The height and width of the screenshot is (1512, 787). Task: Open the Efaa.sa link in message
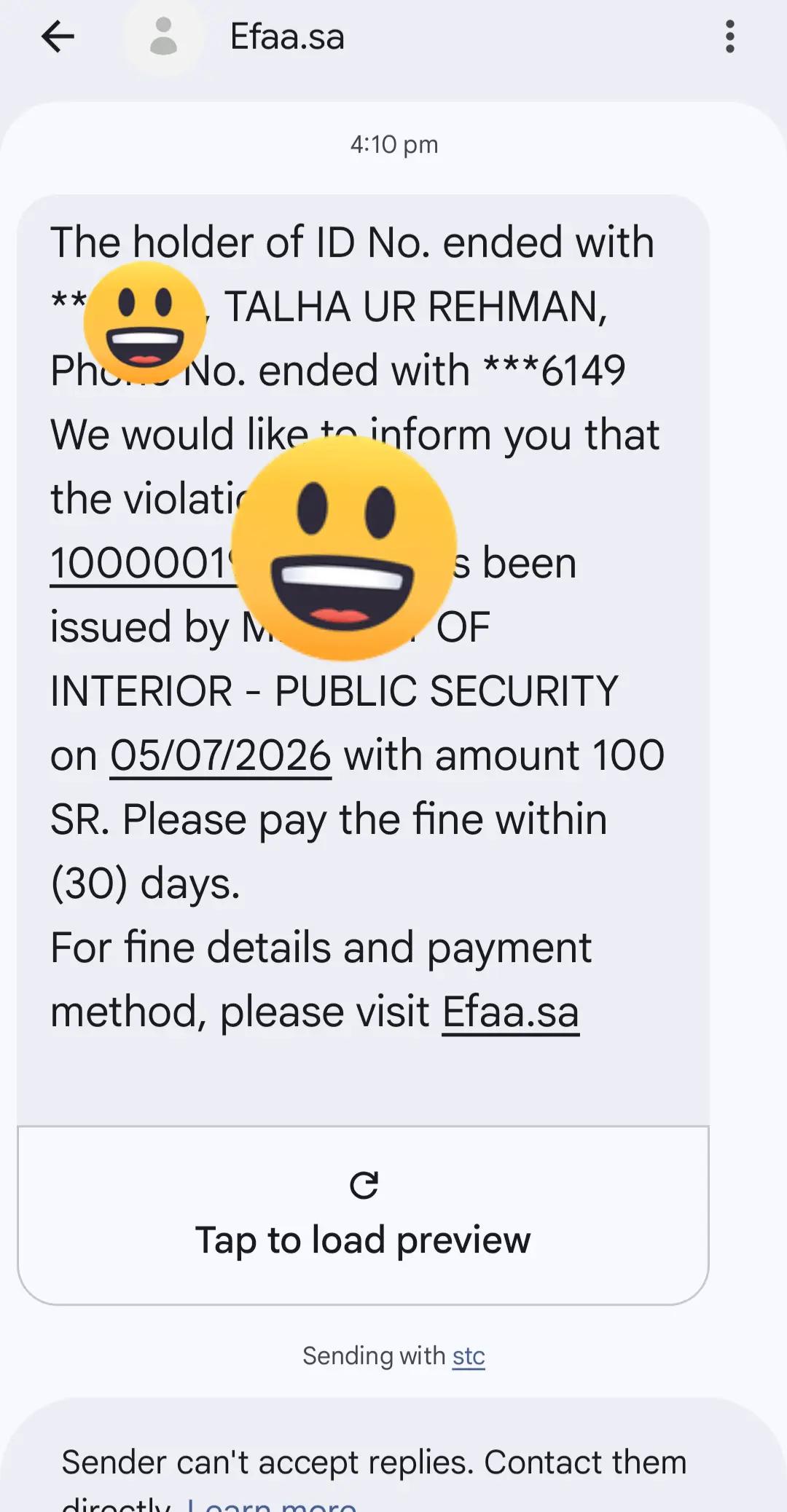(511, 1012)
